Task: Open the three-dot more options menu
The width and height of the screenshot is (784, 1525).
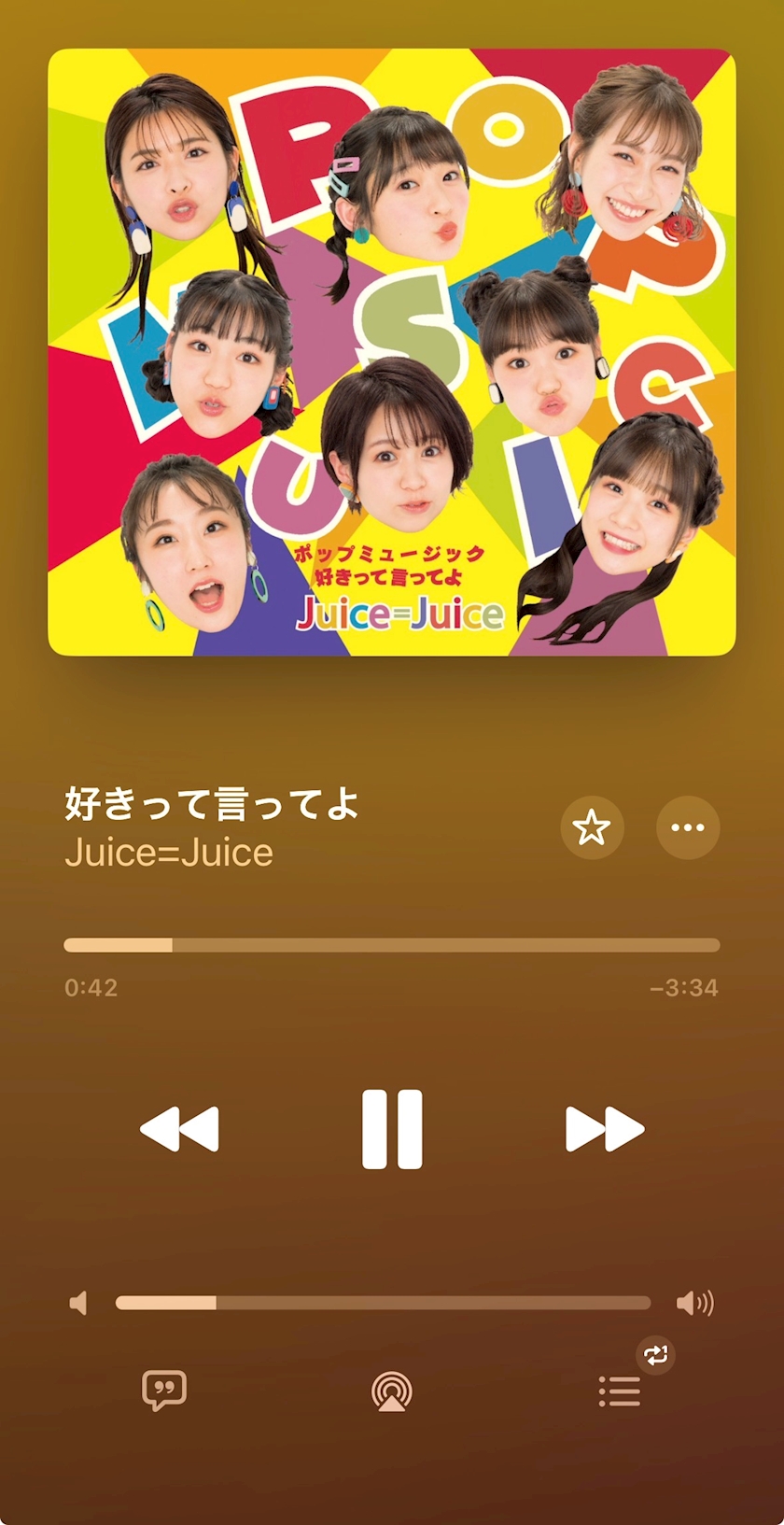Action: click(x=688, y=827)
